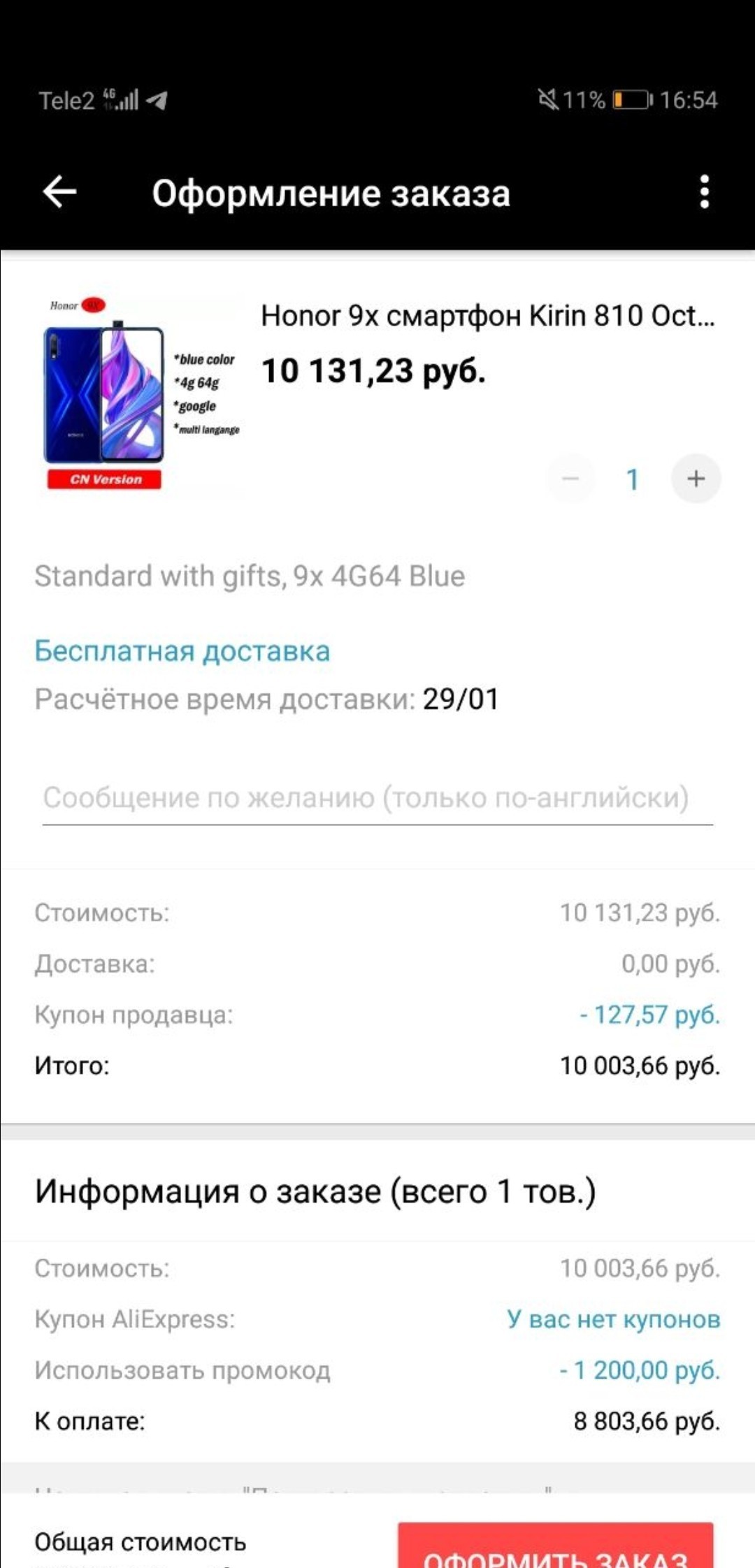Tap the 'Оформить заказ' button

point(556,1548)
